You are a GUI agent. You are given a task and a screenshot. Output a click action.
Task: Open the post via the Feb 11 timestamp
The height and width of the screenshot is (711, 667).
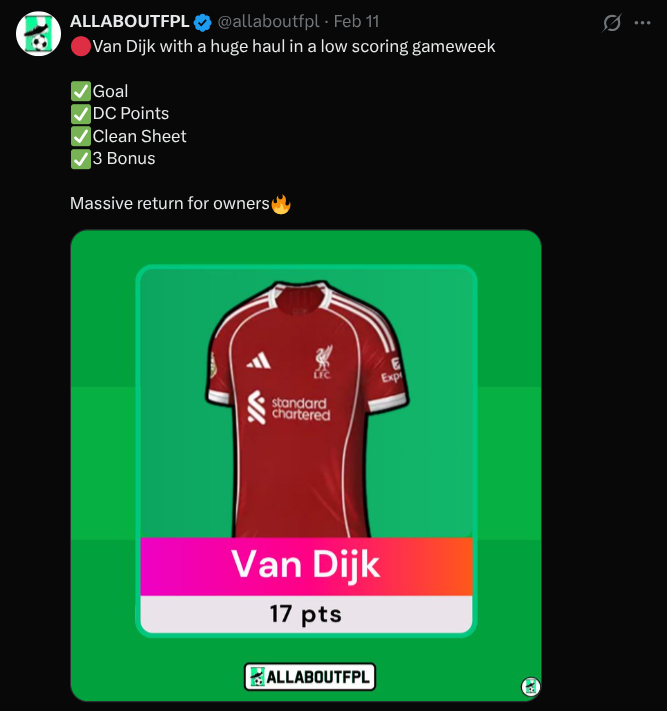point(356,21)
